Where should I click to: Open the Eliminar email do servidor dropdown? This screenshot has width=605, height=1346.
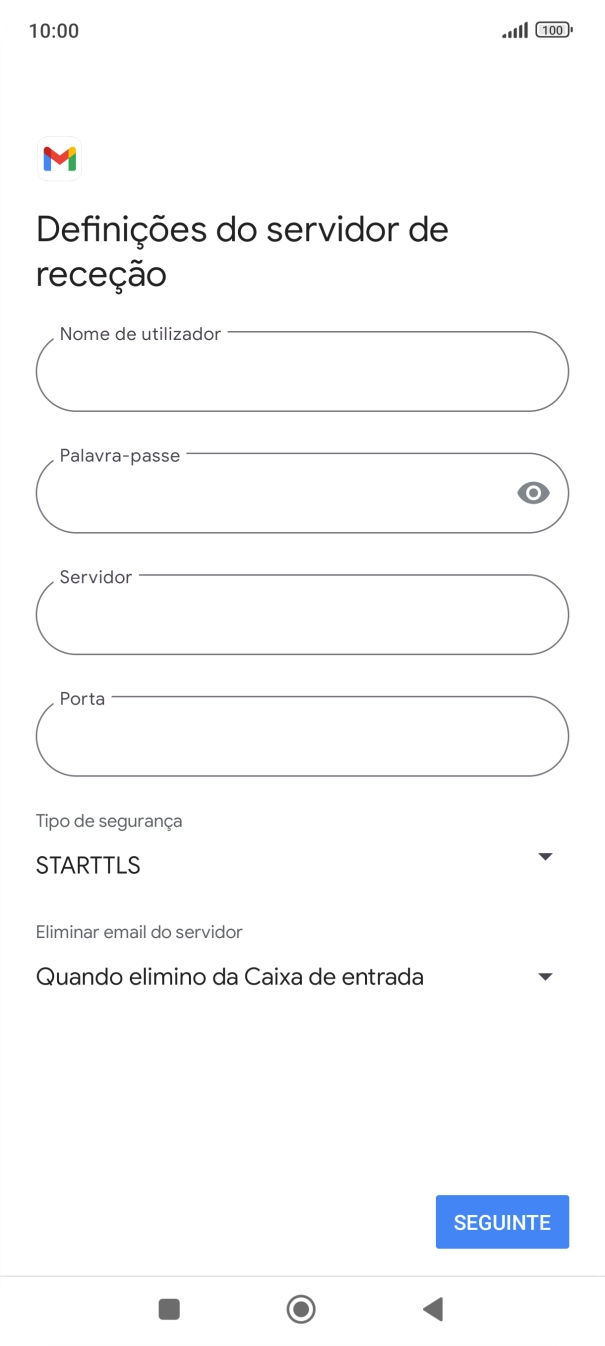[x=295, y=976]
